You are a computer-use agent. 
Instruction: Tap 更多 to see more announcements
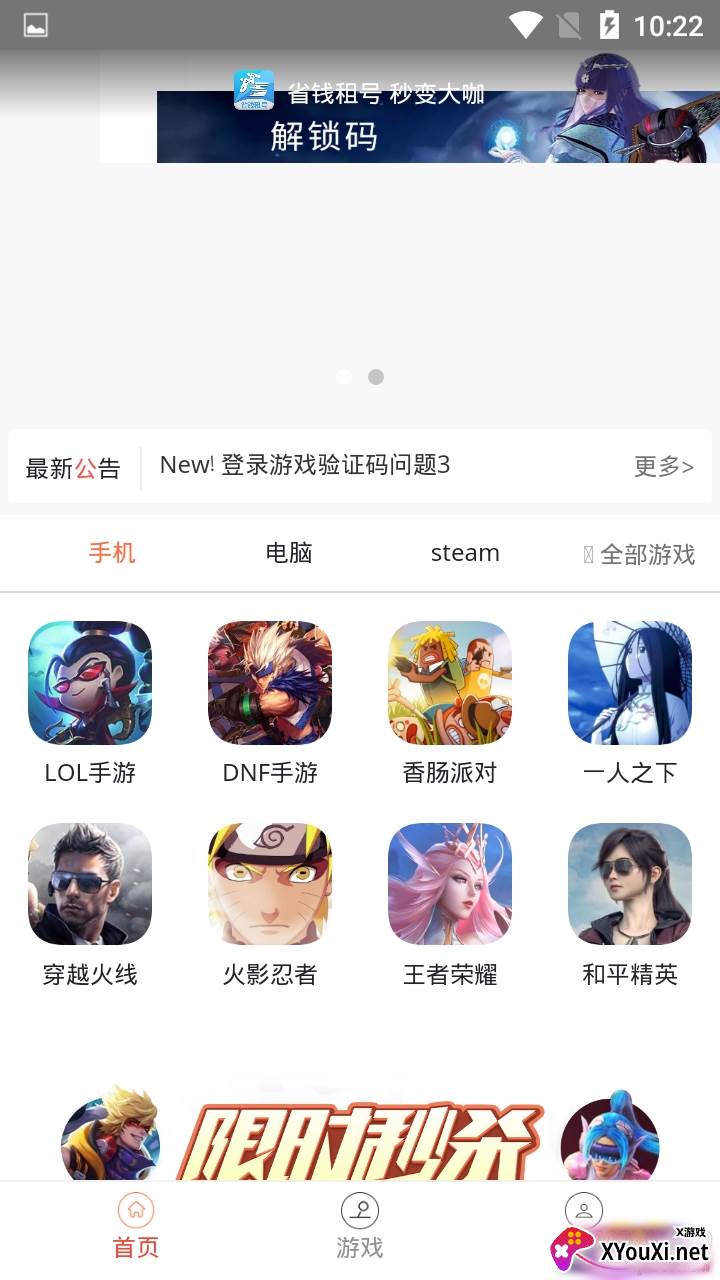tap(663, 466)
